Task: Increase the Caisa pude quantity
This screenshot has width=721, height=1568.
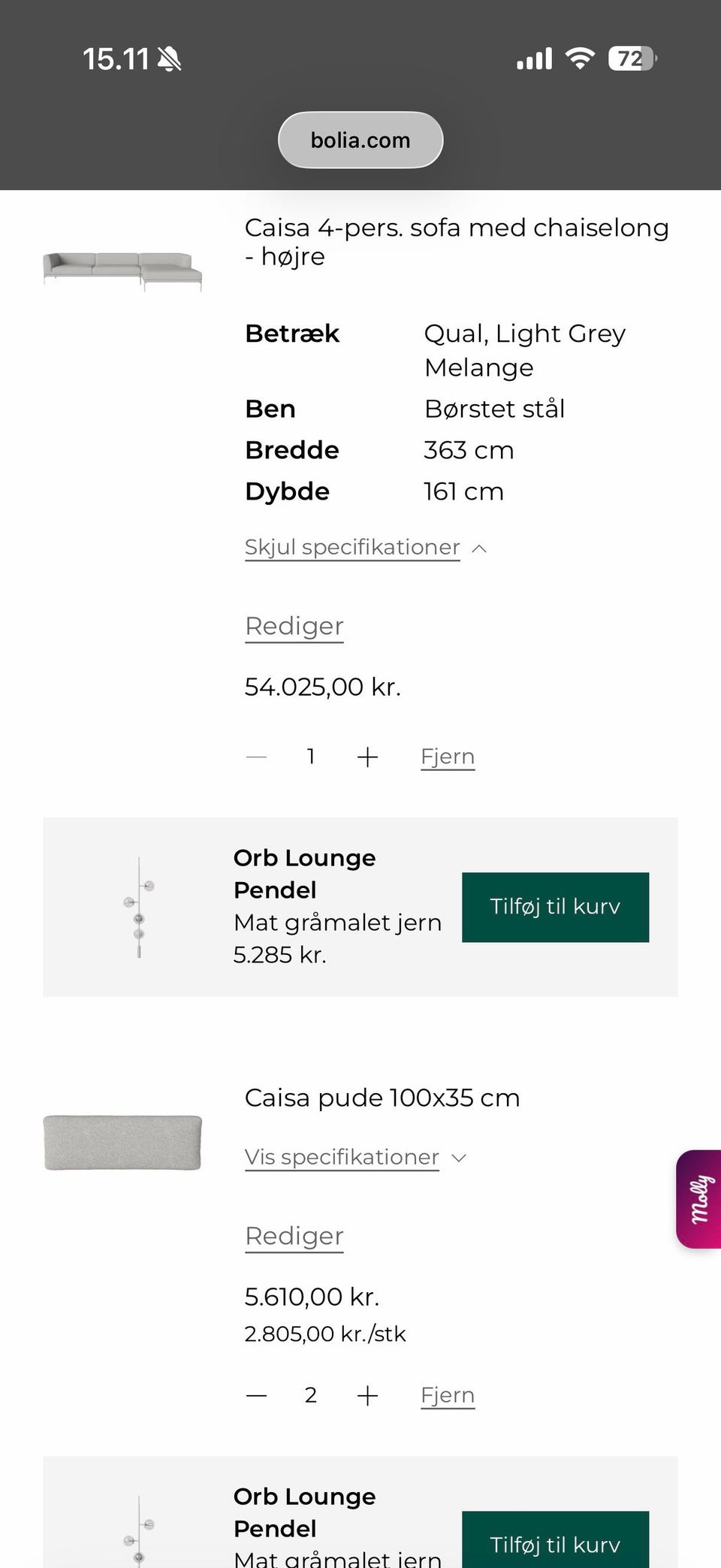Action: click(367, 1396)
